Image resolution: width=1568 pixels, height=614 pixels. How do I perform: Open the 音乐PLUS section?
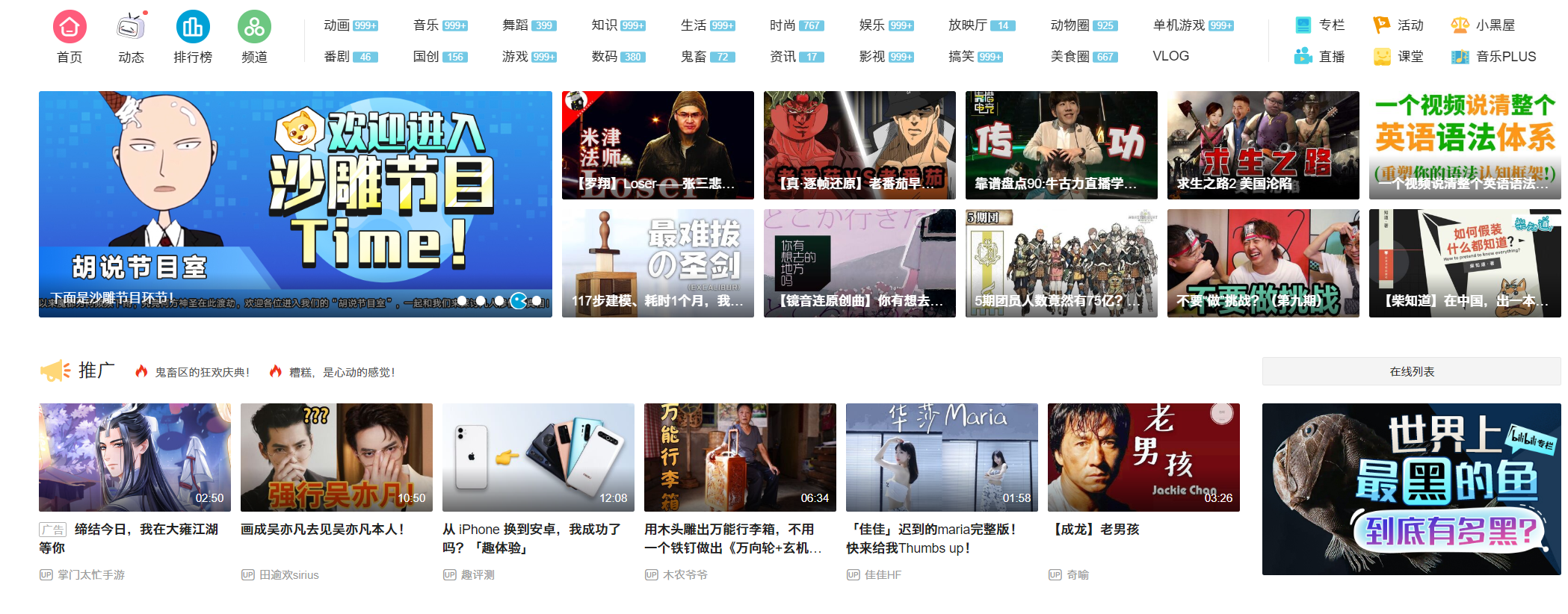(1493, 57)
